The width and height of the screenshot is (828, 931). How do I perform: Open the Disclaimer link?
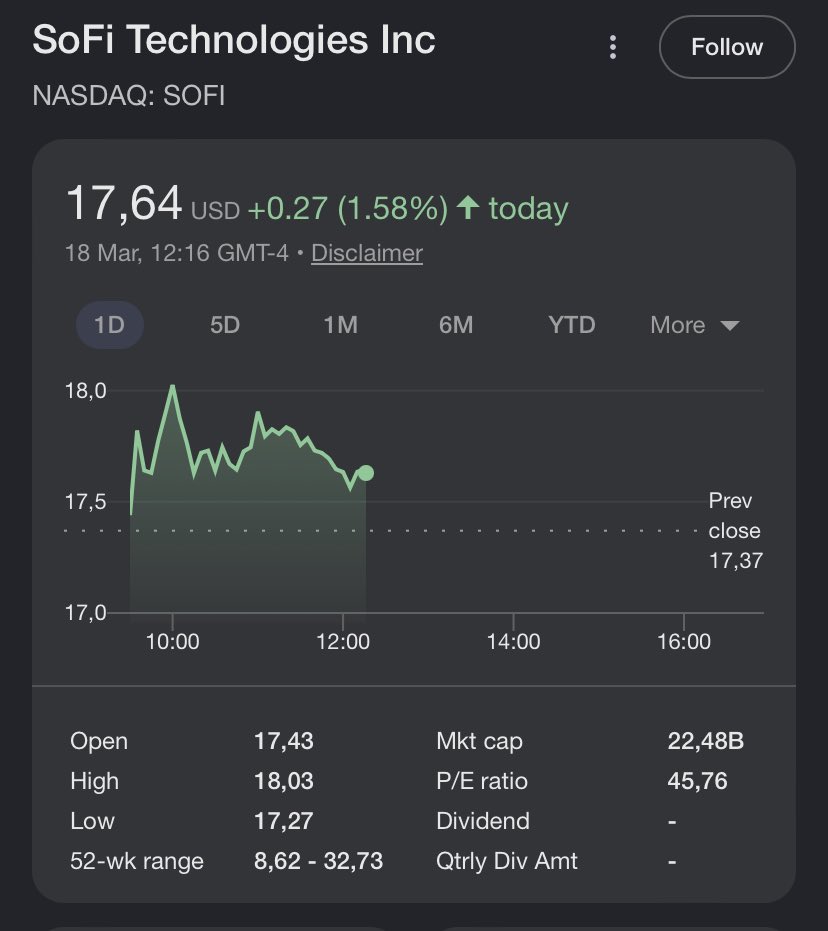pyautogui.click(x=367, y=253)
